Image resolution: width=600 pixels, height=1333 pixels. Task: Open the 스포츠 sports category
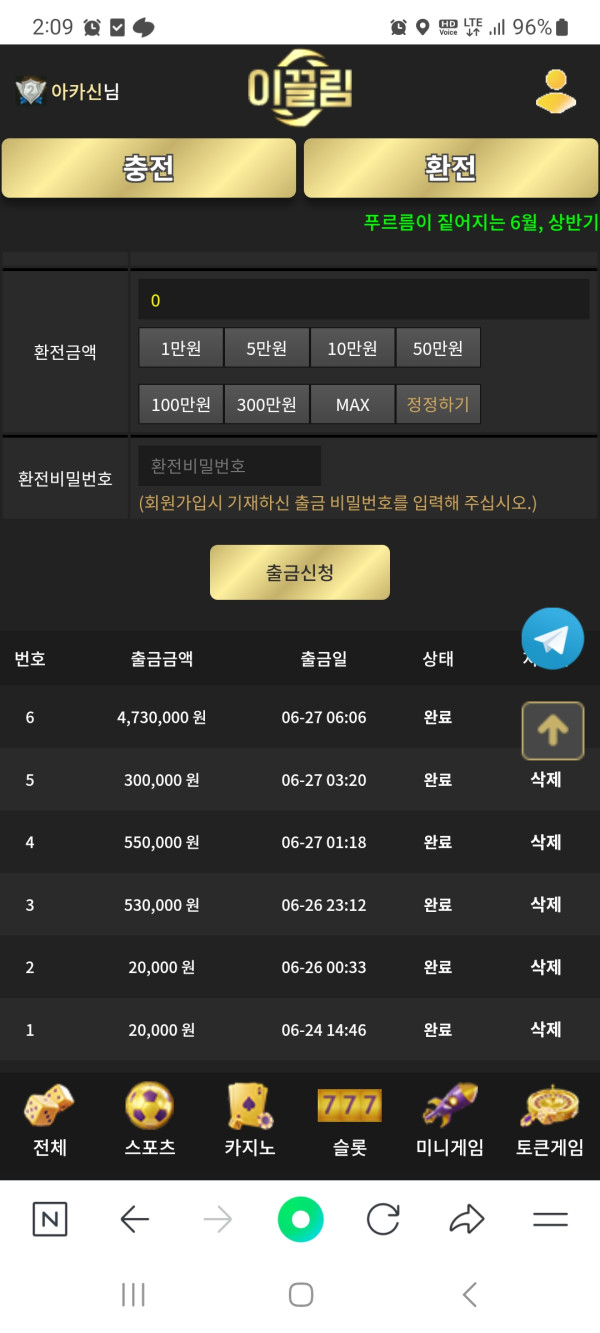[x=150, y=1120]
